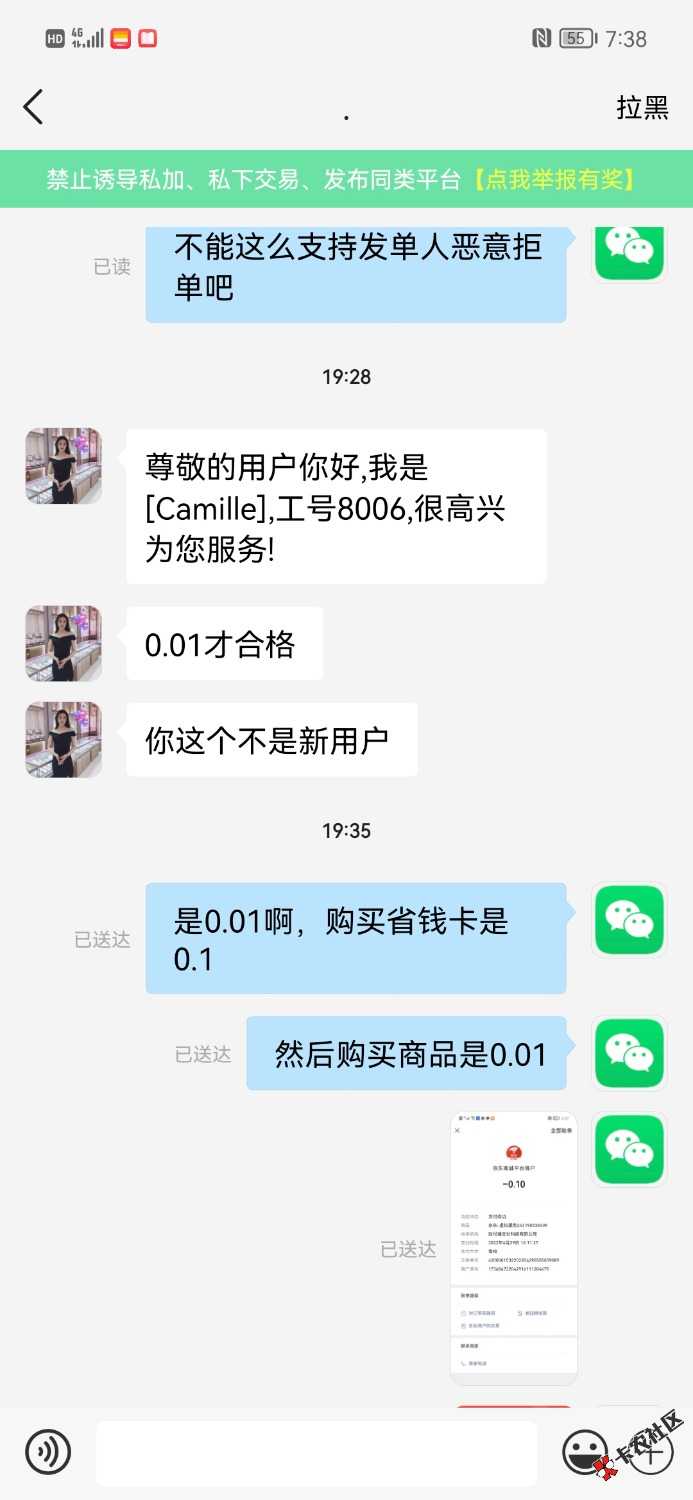The width and height of the screenshot is (693, 1500).
Task: Open Camille's avatar beside the greeting message
Action: tap(63, 466)
